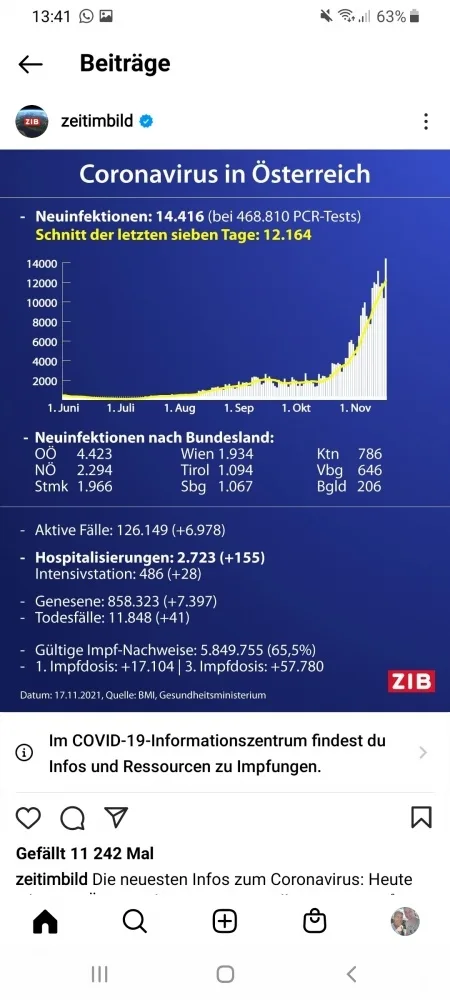Open the post's three-dot options menu

[x=426, y=121]
